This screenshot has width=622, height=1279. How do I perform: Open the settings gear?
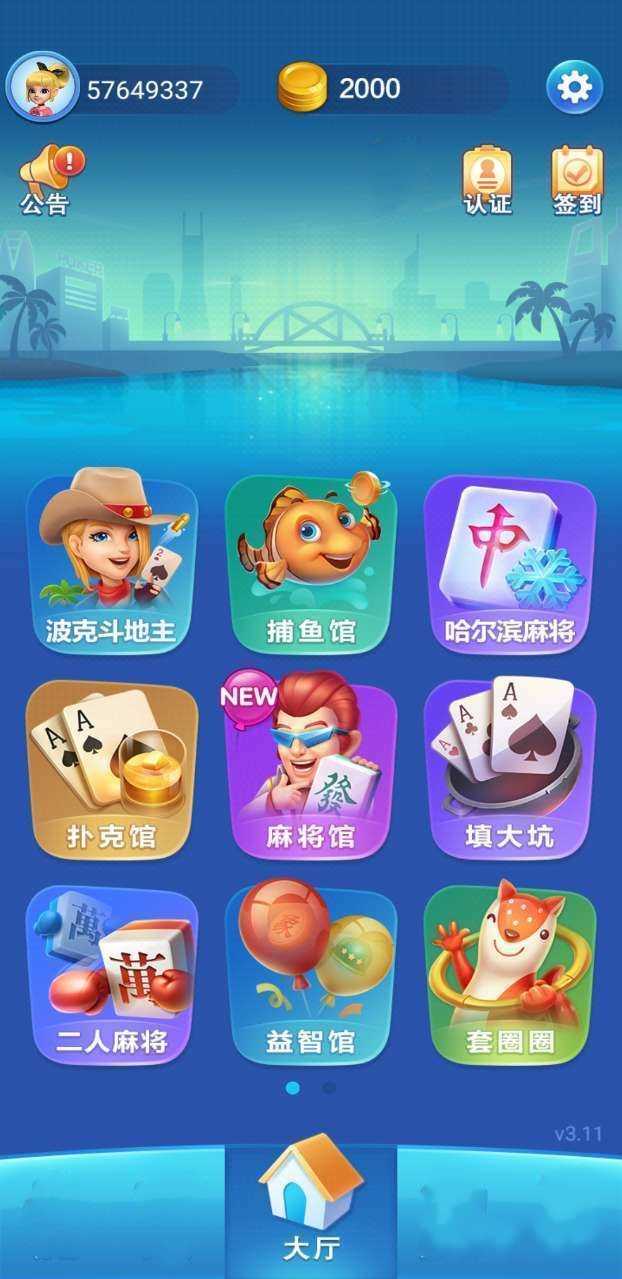[574, 88]
